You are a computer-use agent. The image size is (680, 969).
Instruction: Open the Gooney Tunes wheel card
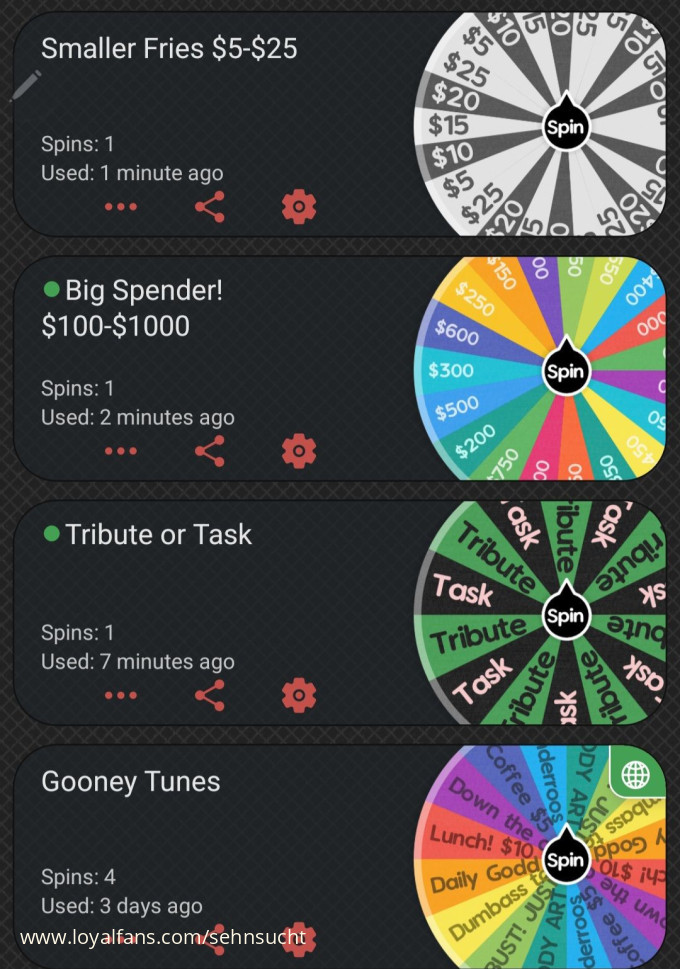[200, 830]
